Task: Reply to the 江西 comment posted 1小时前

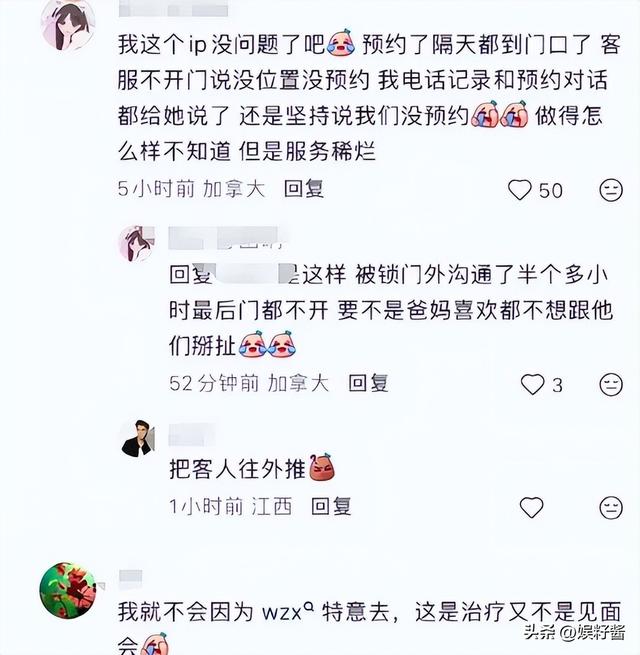Action: point(330,506)
